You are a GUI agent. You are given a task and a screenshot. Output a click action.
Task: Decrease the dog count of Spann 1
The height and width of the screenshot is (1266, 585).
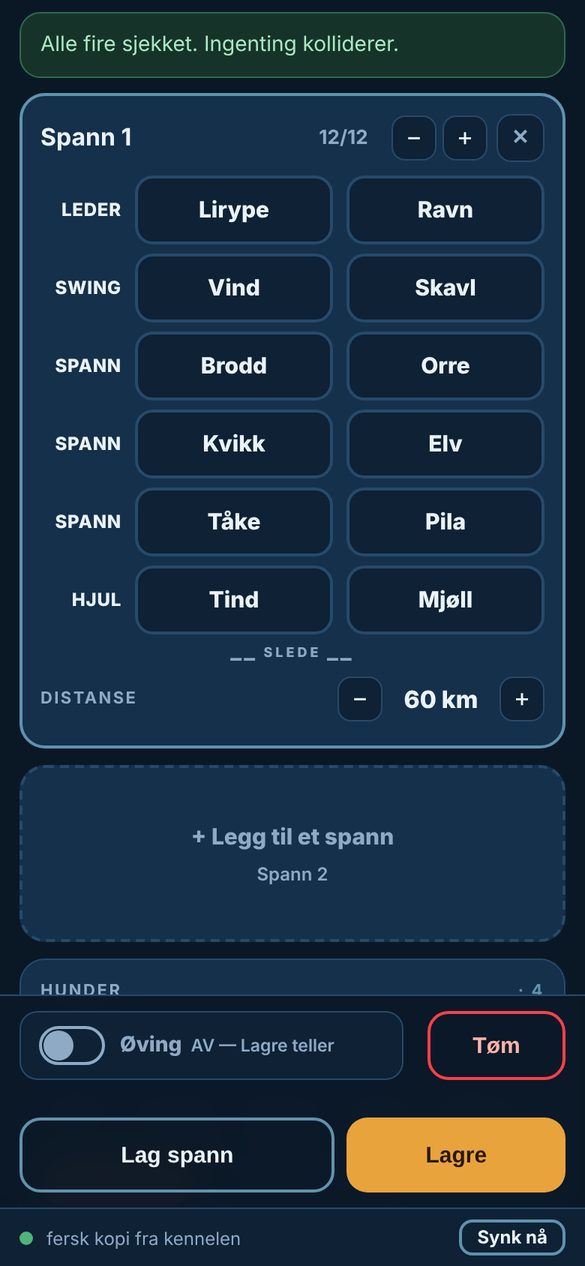coord(413,138)
